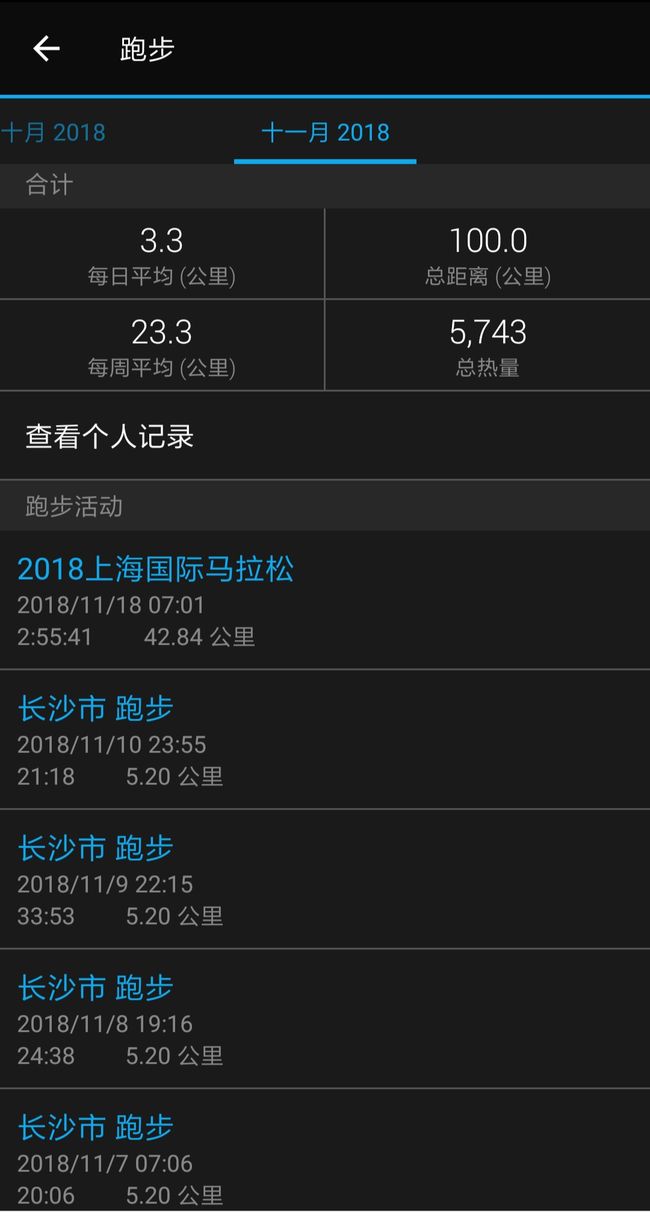
Task: View the 长沙市 跑步 run from 2018/11/7
Action: pos(325,1153)
